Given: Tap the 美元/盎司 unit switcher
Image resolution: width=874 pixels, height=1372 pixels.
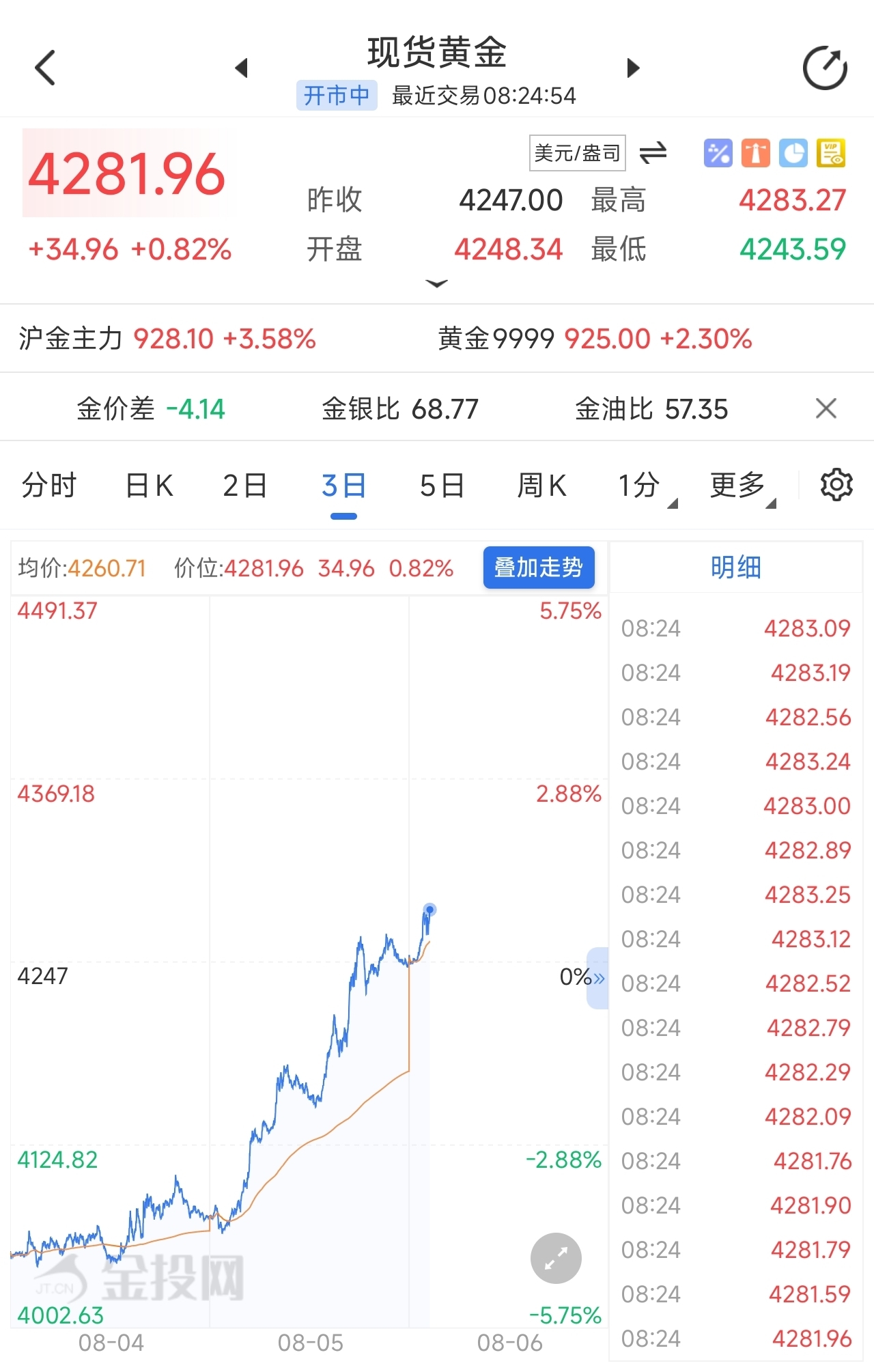Looking at the screenshot, I should (578, 153).
